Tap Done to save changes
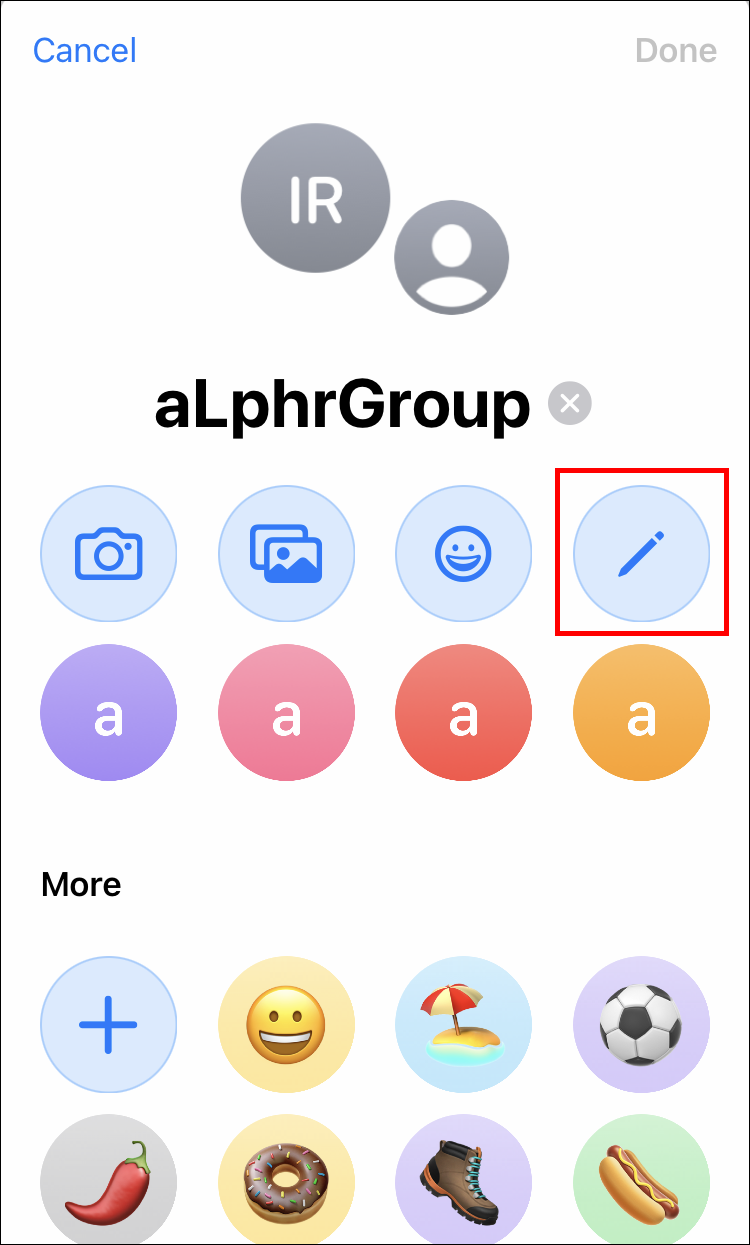750x1245 pixels. coord(676,51)
